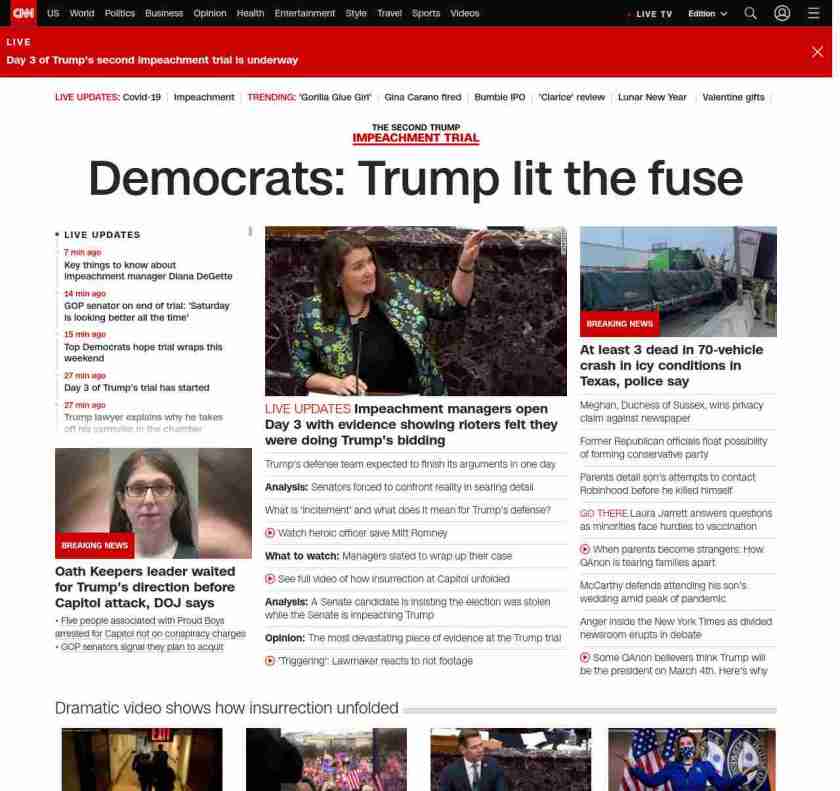Open the CNN logo home link
The width and height of the screenshot is (840, 791).
tap(23, 13)
